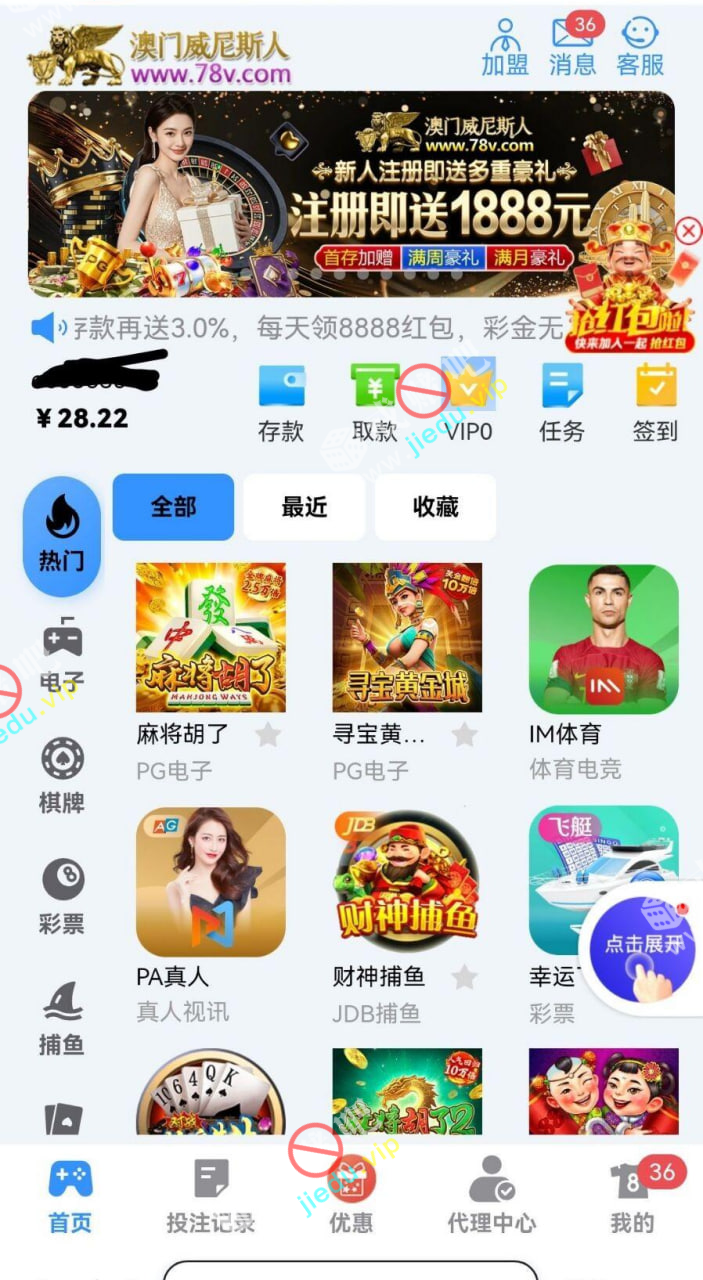Open the 财神捕鱼 game
703x1280 pixels.
click(407, 882)
